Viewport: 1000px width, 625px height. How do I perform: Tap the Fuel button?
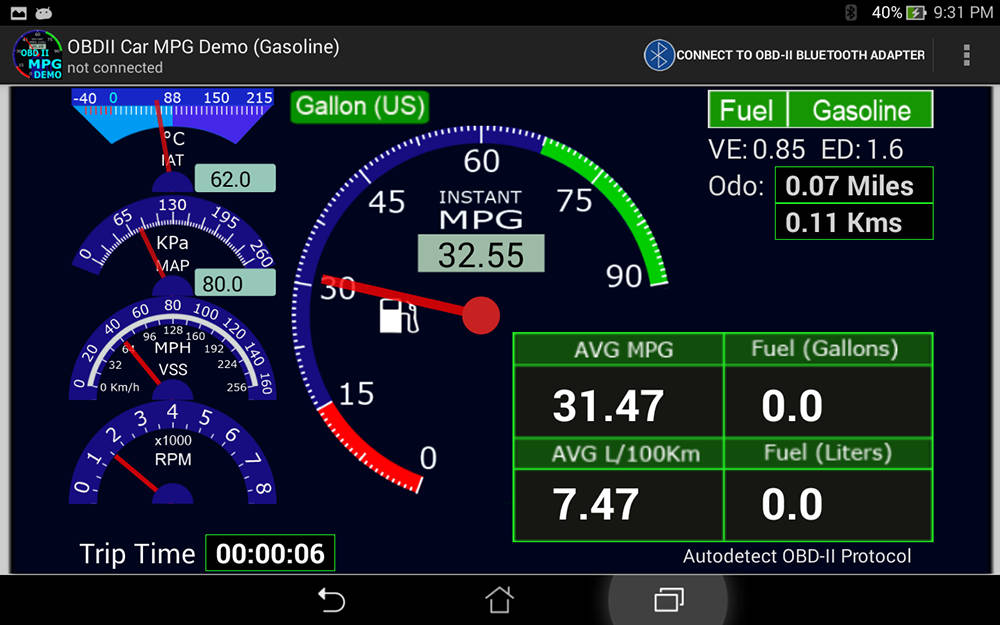pos(747,110)
